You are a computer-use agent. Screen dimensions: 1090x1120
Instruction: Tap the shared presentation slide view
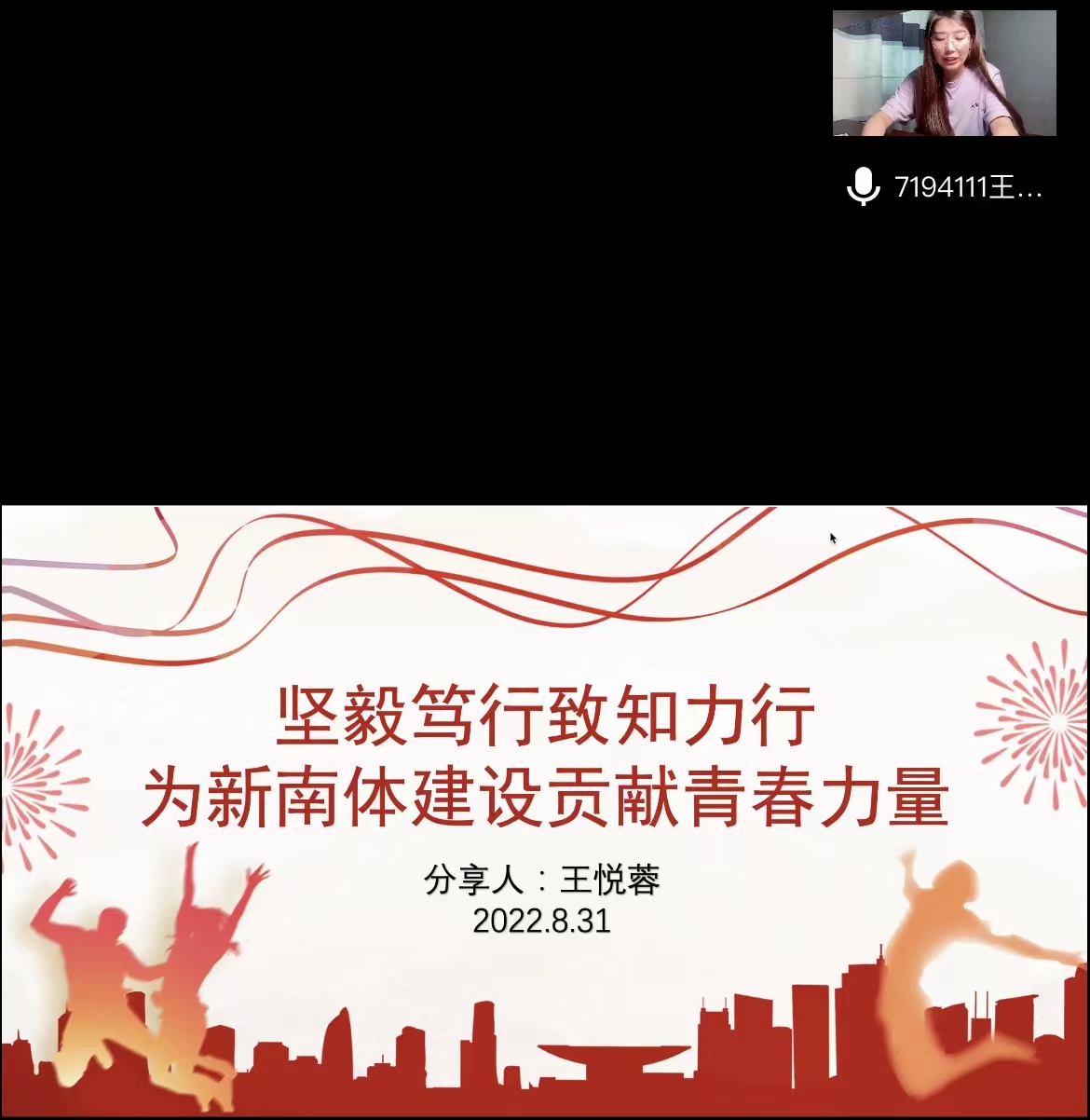click(544, 811)
